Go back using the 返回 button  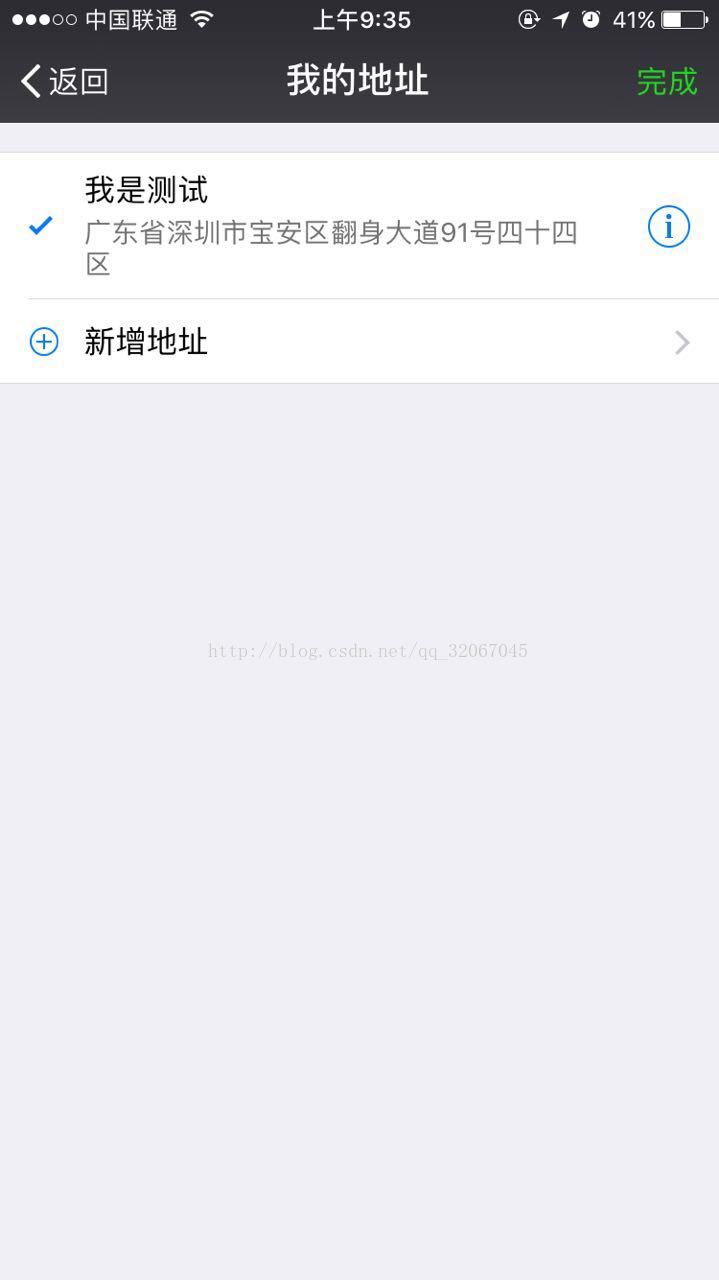click(64, 81)
